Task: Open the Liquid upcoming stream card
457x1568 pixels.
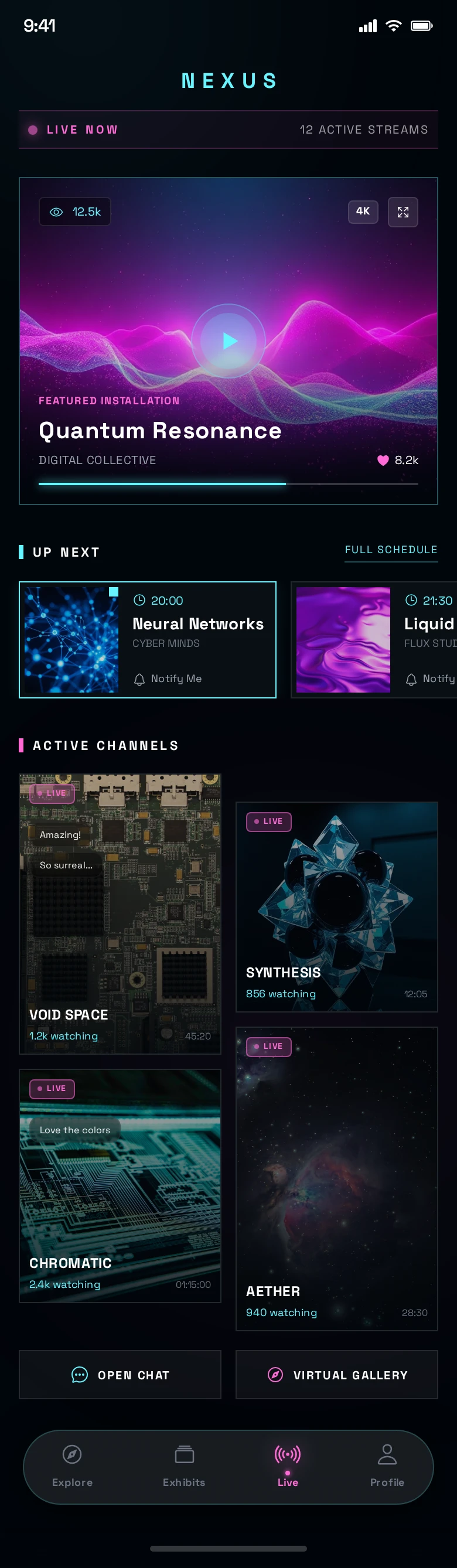Action: coord(374,639)
